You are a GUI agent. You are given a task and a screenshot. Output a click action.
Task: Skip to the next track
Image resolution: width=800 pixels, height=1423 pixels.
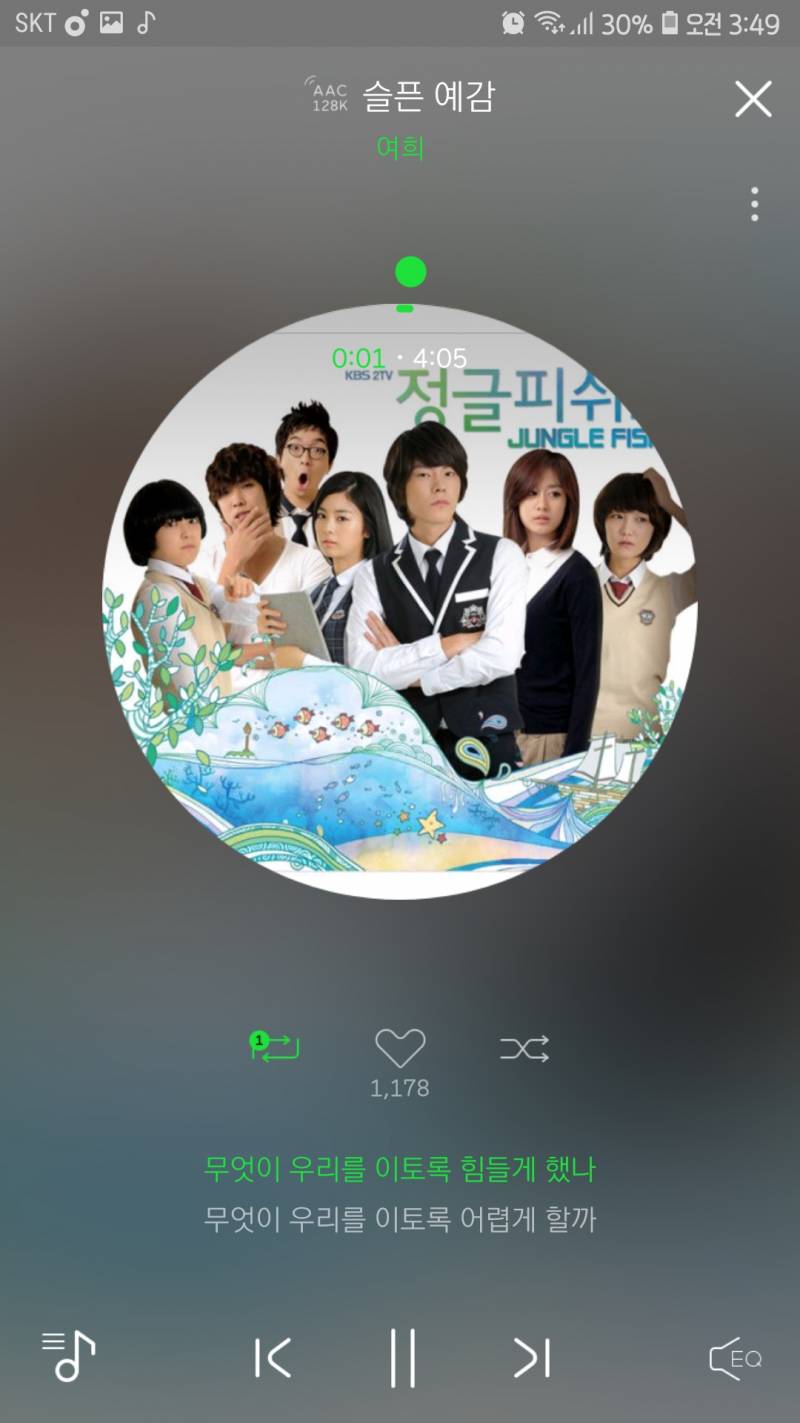pyautogui.click(x=532, y=1358)
